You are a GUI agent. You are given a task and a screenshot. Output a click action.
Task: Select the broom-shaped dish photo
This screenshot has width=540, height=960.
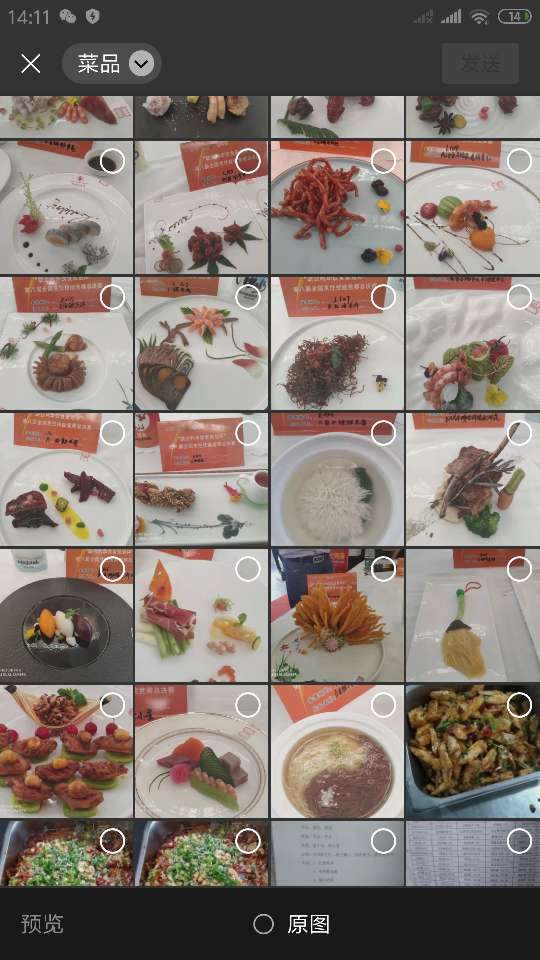coord(519,569)
